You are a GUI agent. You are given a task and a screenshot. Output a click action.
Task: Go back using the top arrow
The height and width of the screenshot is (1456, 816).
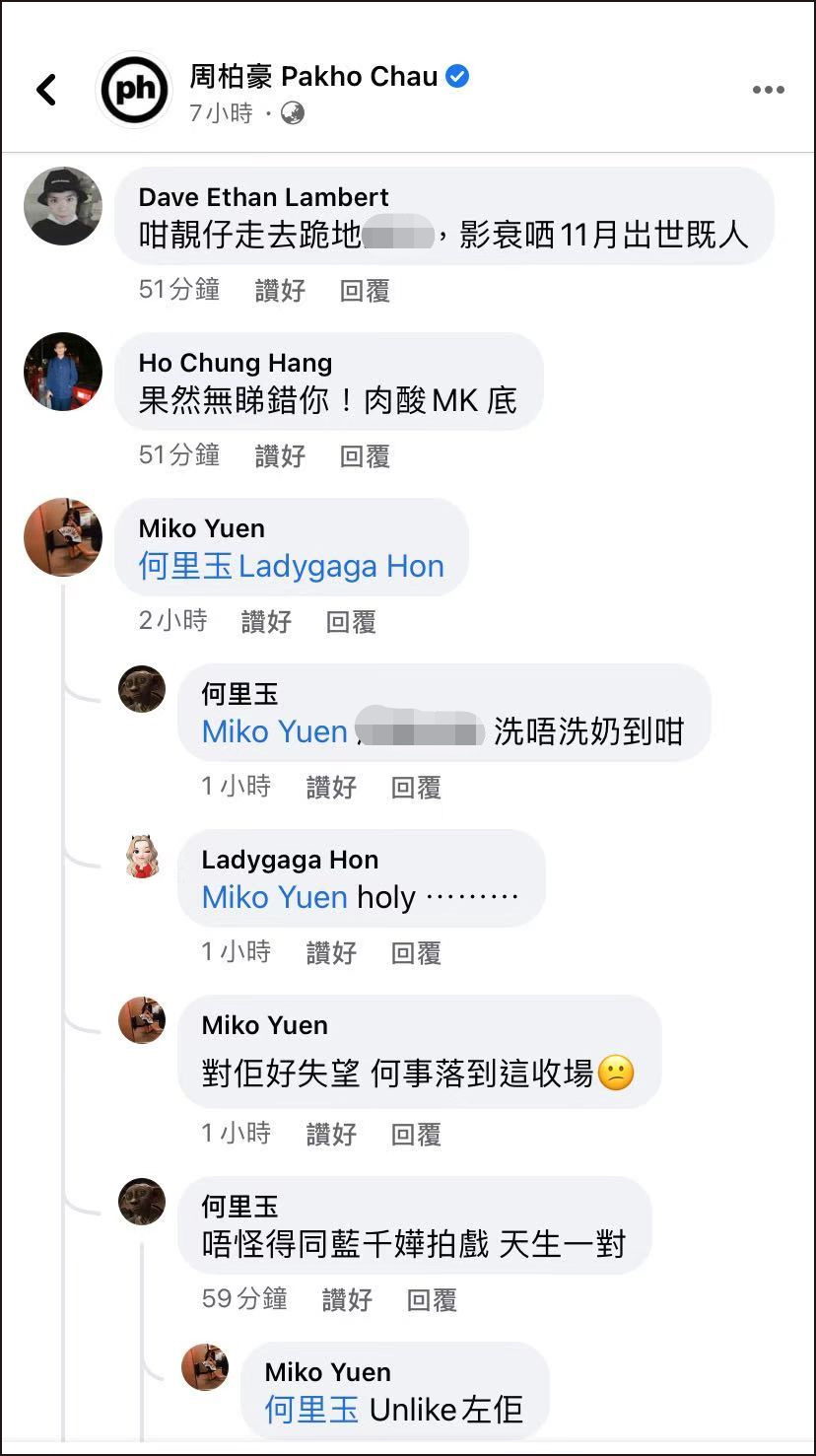point(46,90)
